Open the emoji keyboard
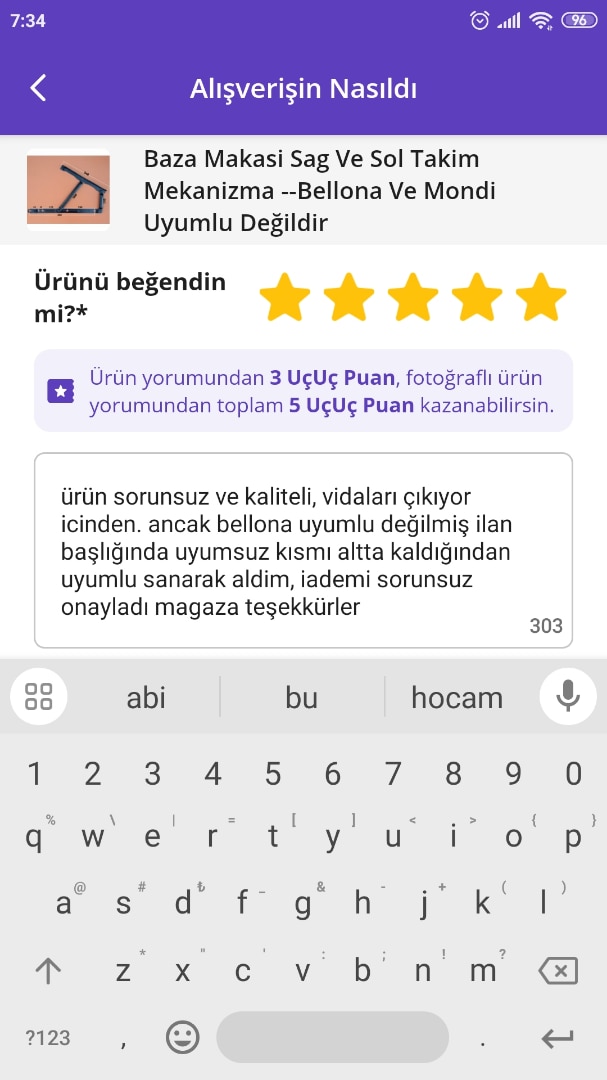The image size is (607, 1080). [x=182, y=1037]
